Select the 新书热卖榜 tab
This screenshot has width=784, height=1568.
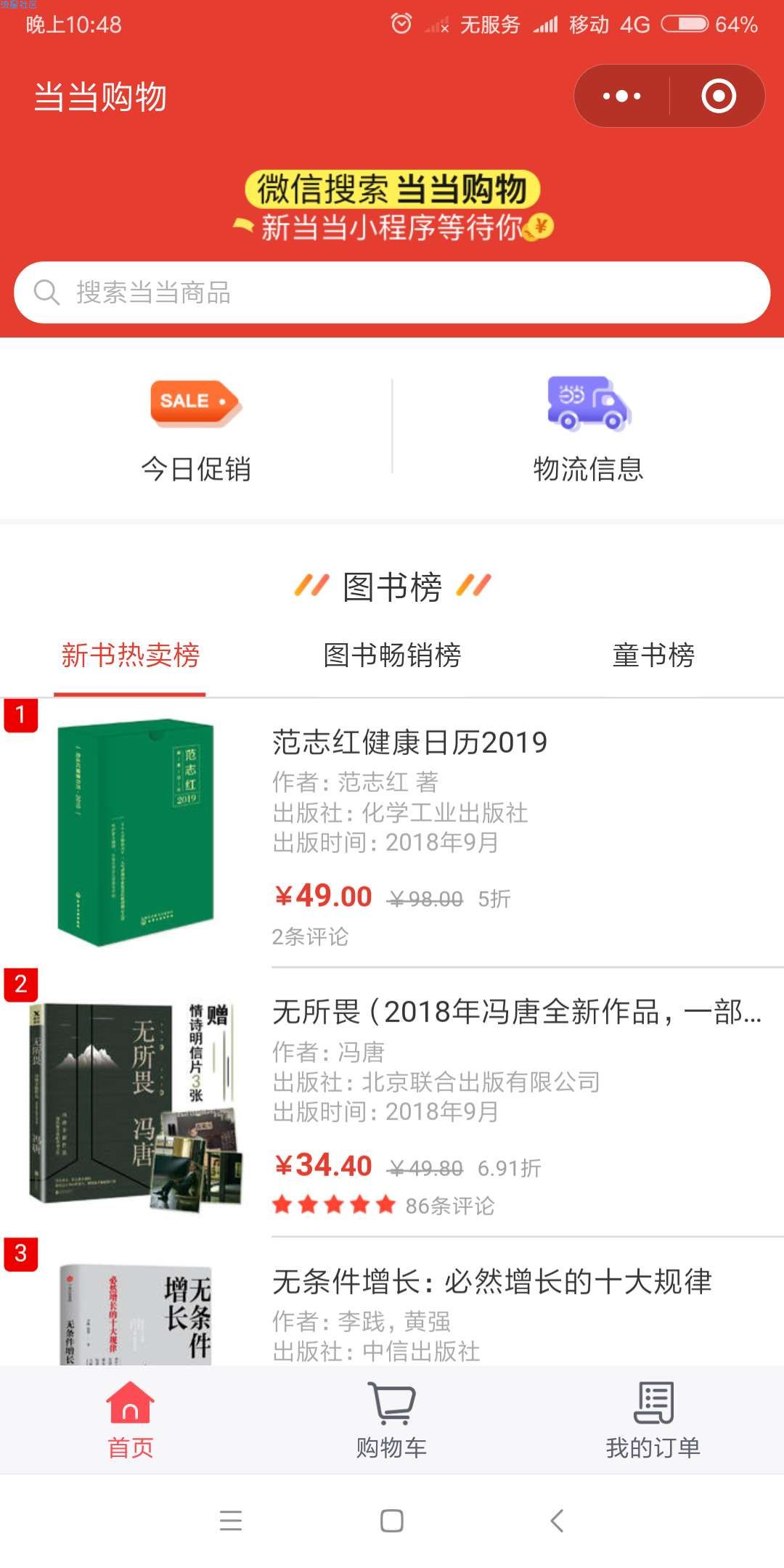[130, 656]
